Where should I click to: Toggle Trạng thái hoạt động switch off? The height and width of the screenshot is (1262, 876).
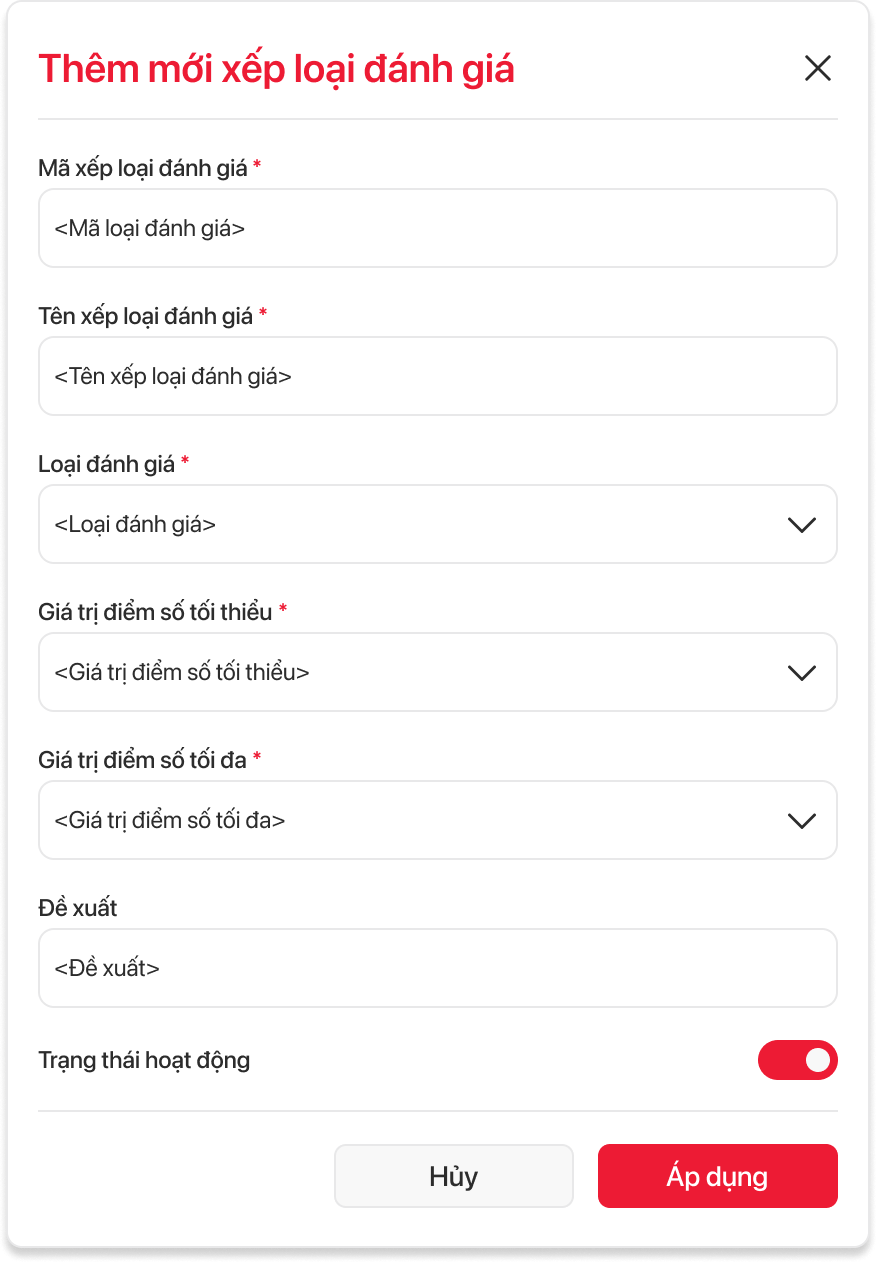tap(797, 1060)
